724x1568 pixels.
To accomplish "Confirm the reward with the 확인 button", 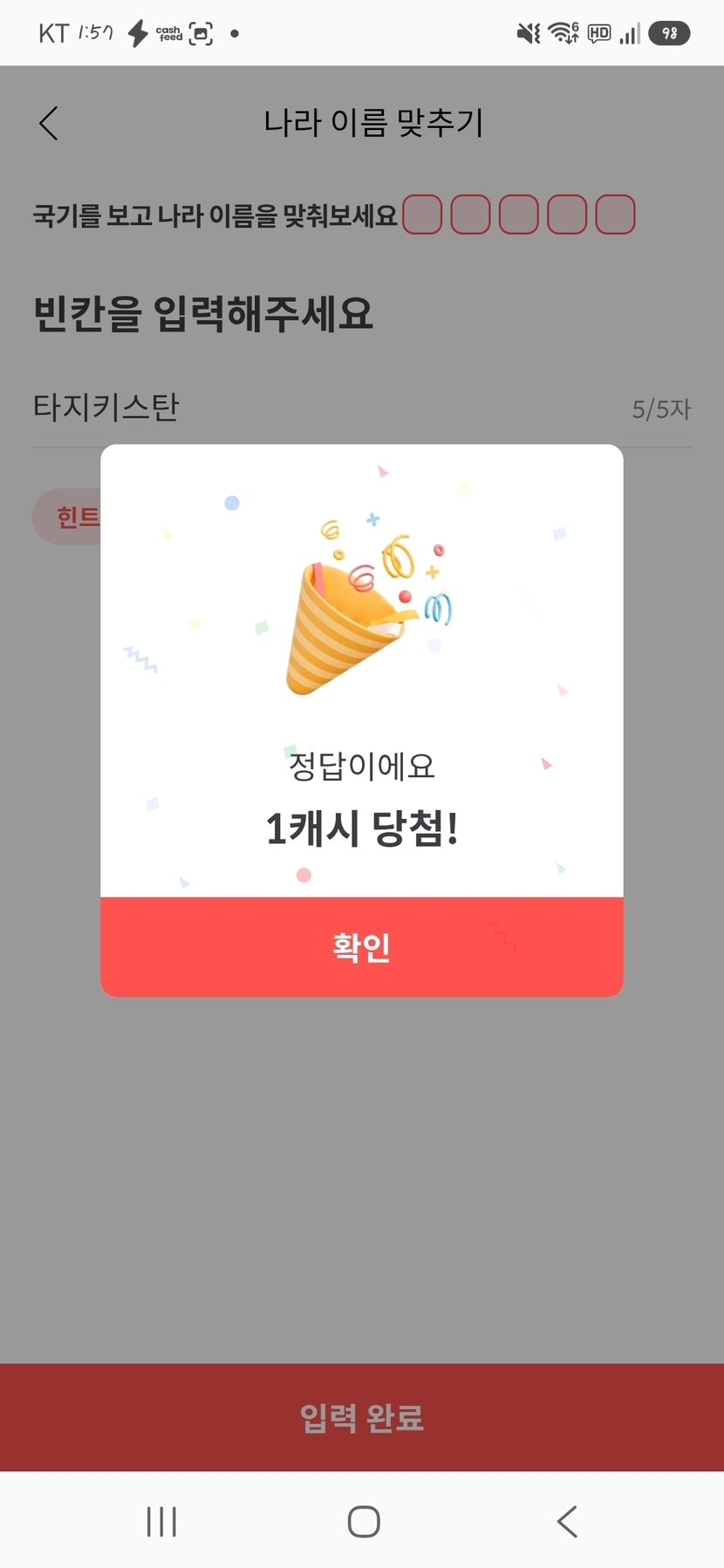I will click(362, 946).
